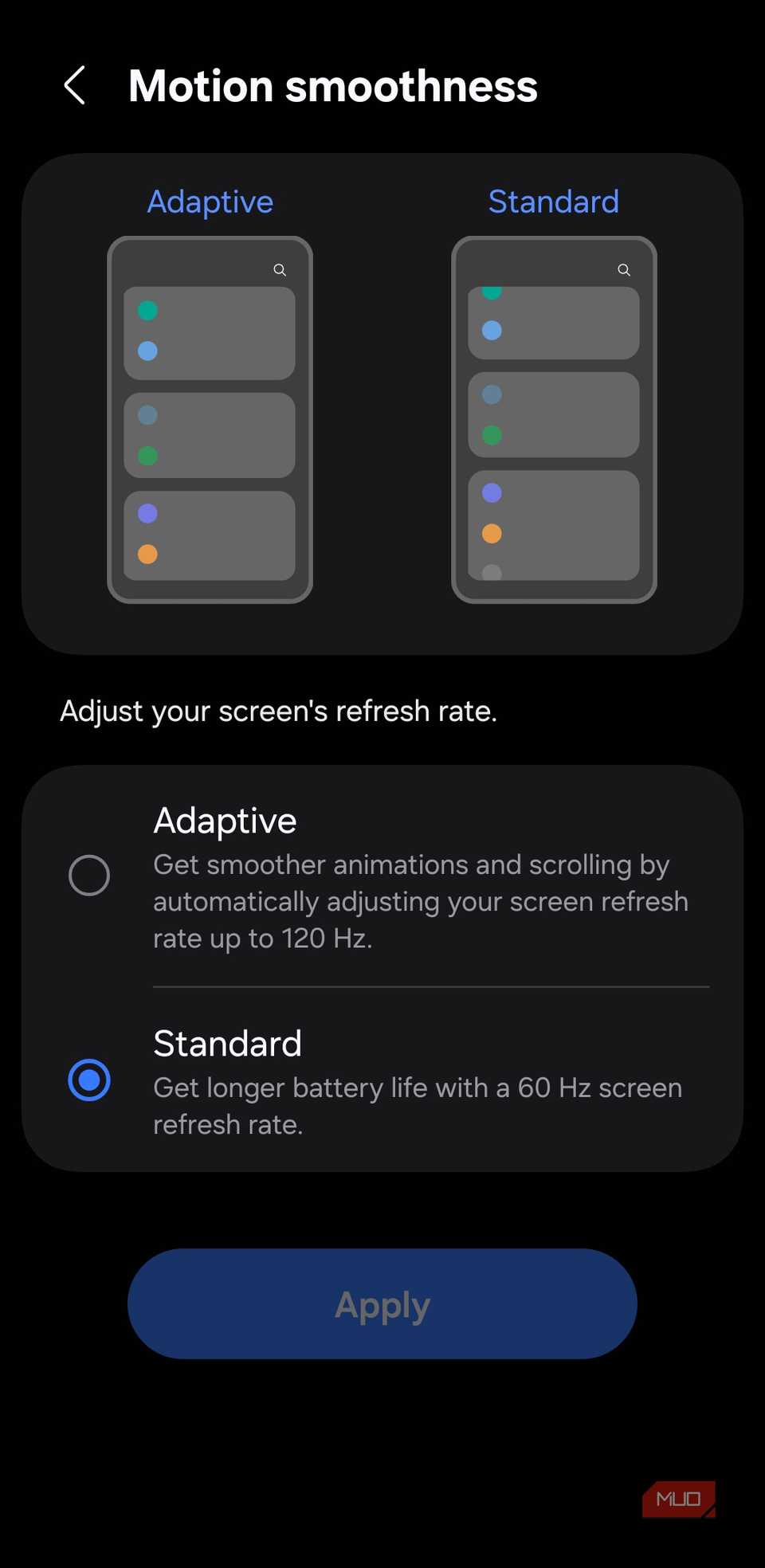Tap the Standard preview thumbnail
This screenshot has width=765, height=1568.
pos(554,418)
